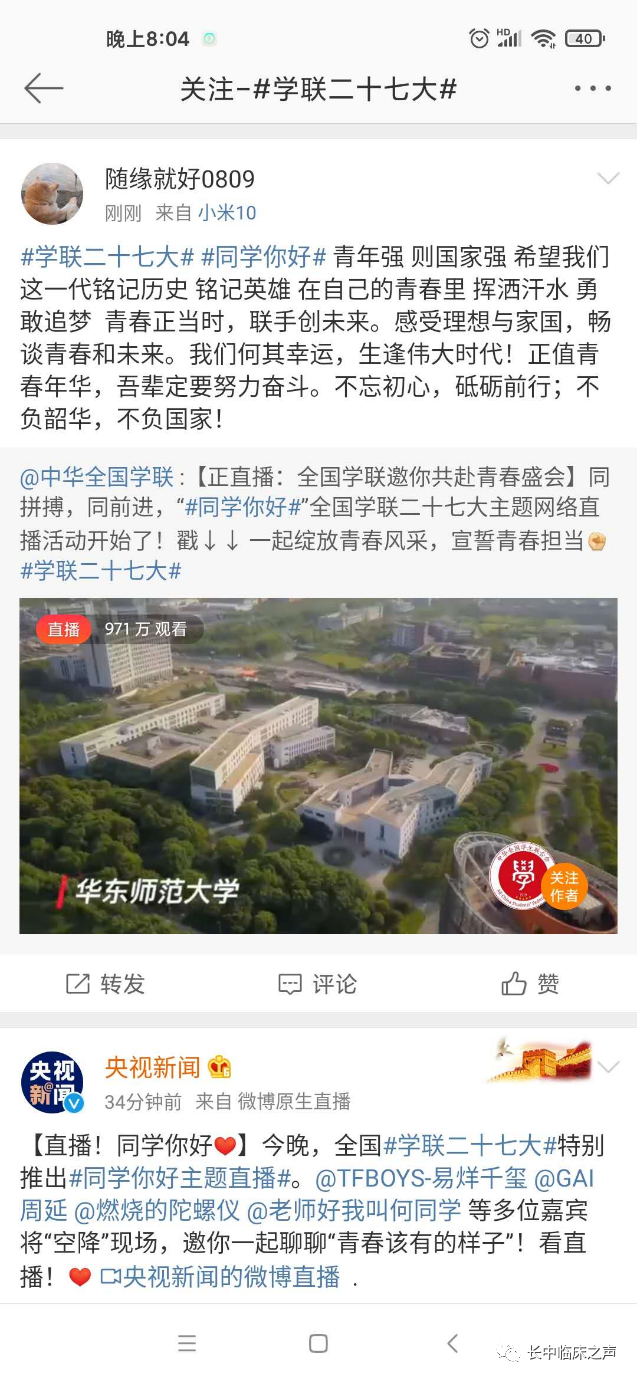Screen dimensions: 637x1380
Task: Play the 华东师范大学 live video
Action: pos(318,765)
